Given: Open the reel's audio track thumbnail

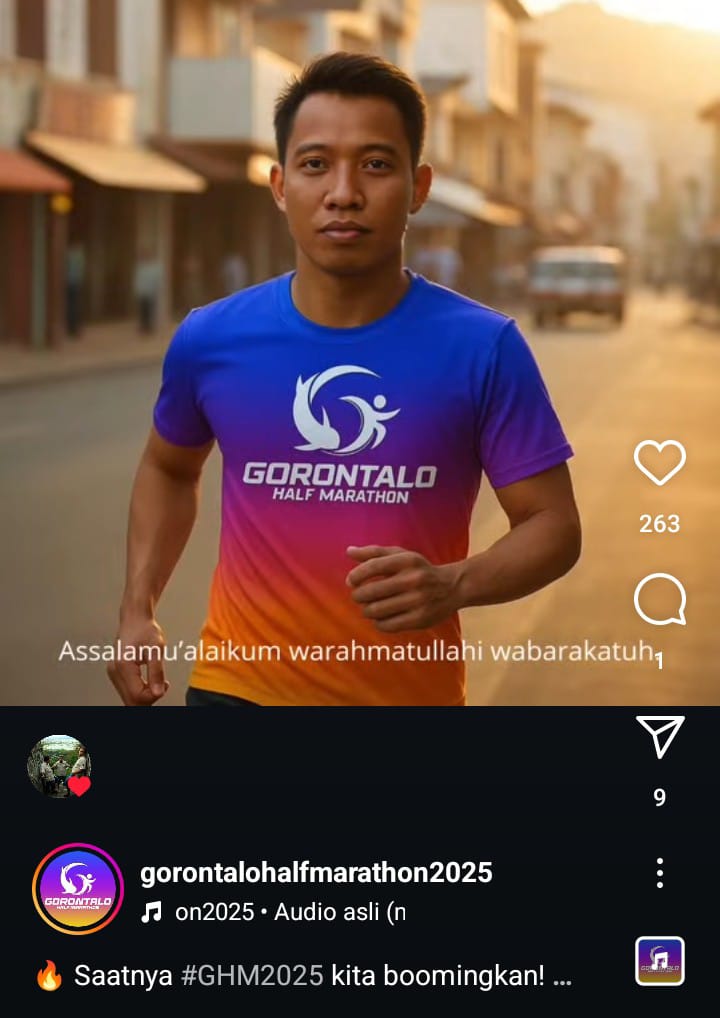Looking at the screenshot, I should pos(660,961).
